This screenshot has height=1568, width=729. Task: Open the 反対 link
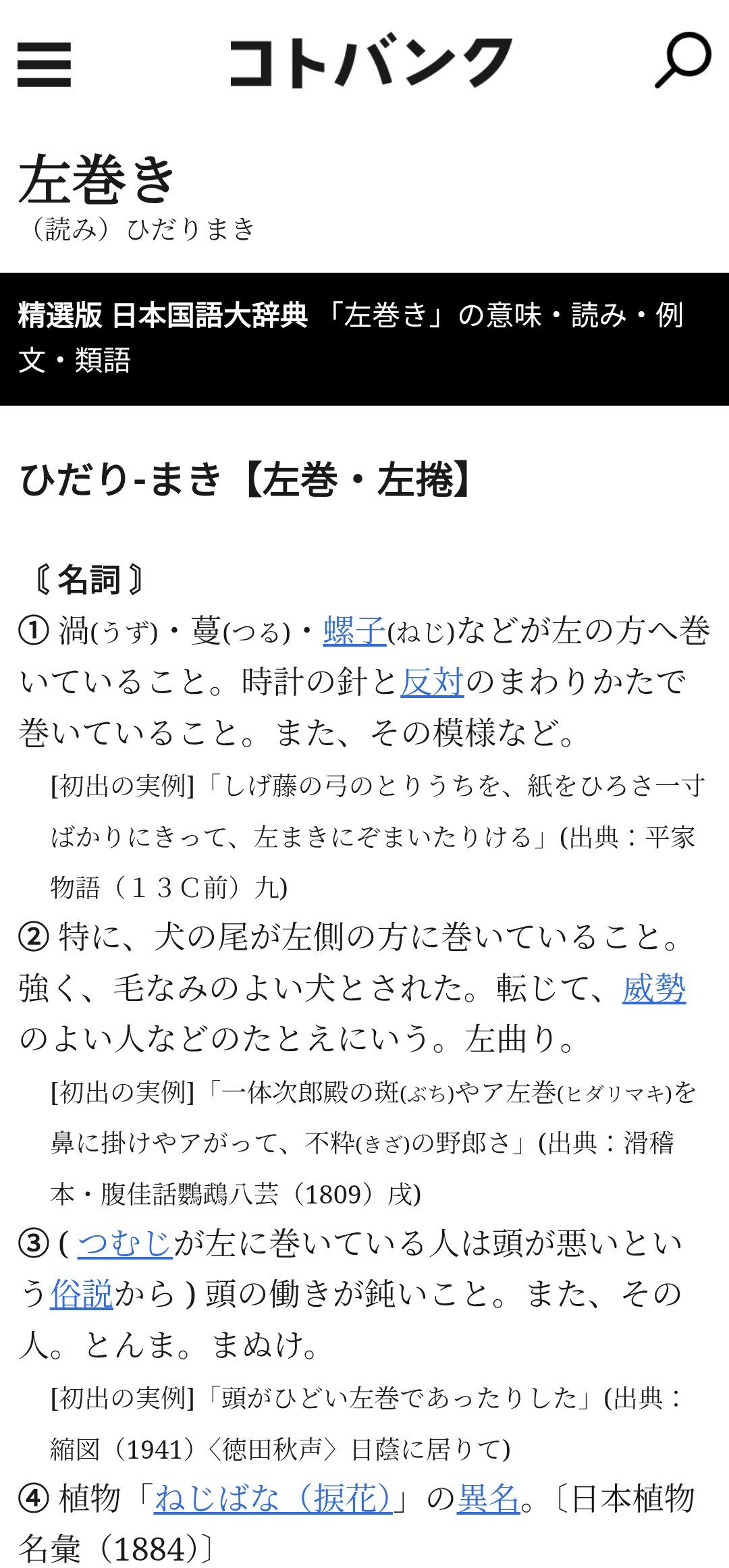[x=432, y=682]
